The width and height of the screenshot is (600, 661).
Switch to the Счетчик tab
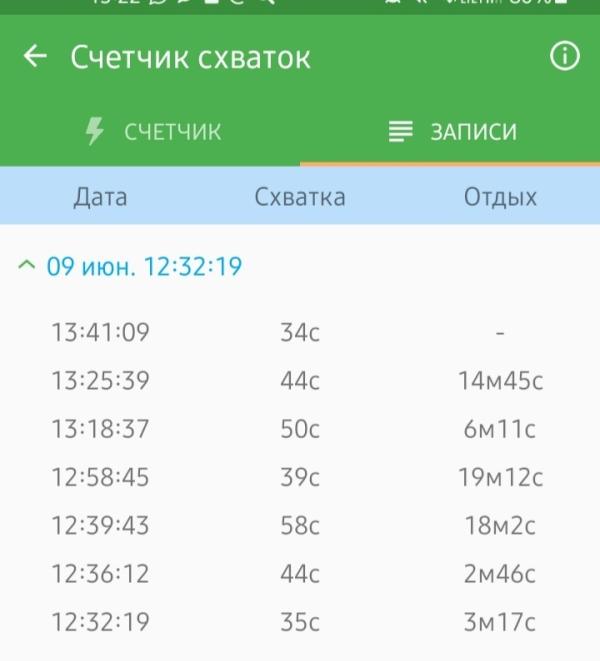tap(150, 132)
